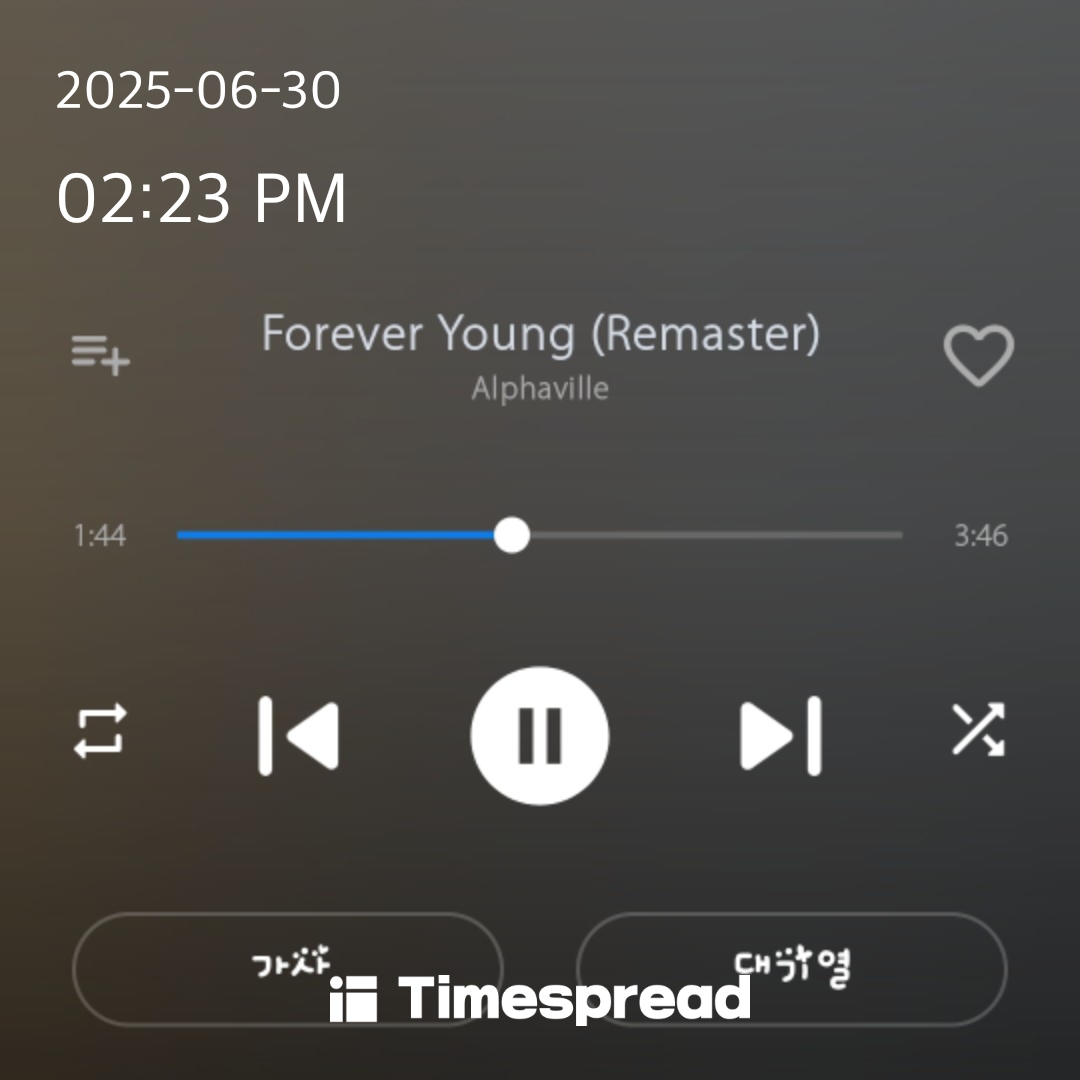Like the song with the heart icon
Image resolution: width=1080 pixels, height=1080 pixels.
[x=978, y=355]
